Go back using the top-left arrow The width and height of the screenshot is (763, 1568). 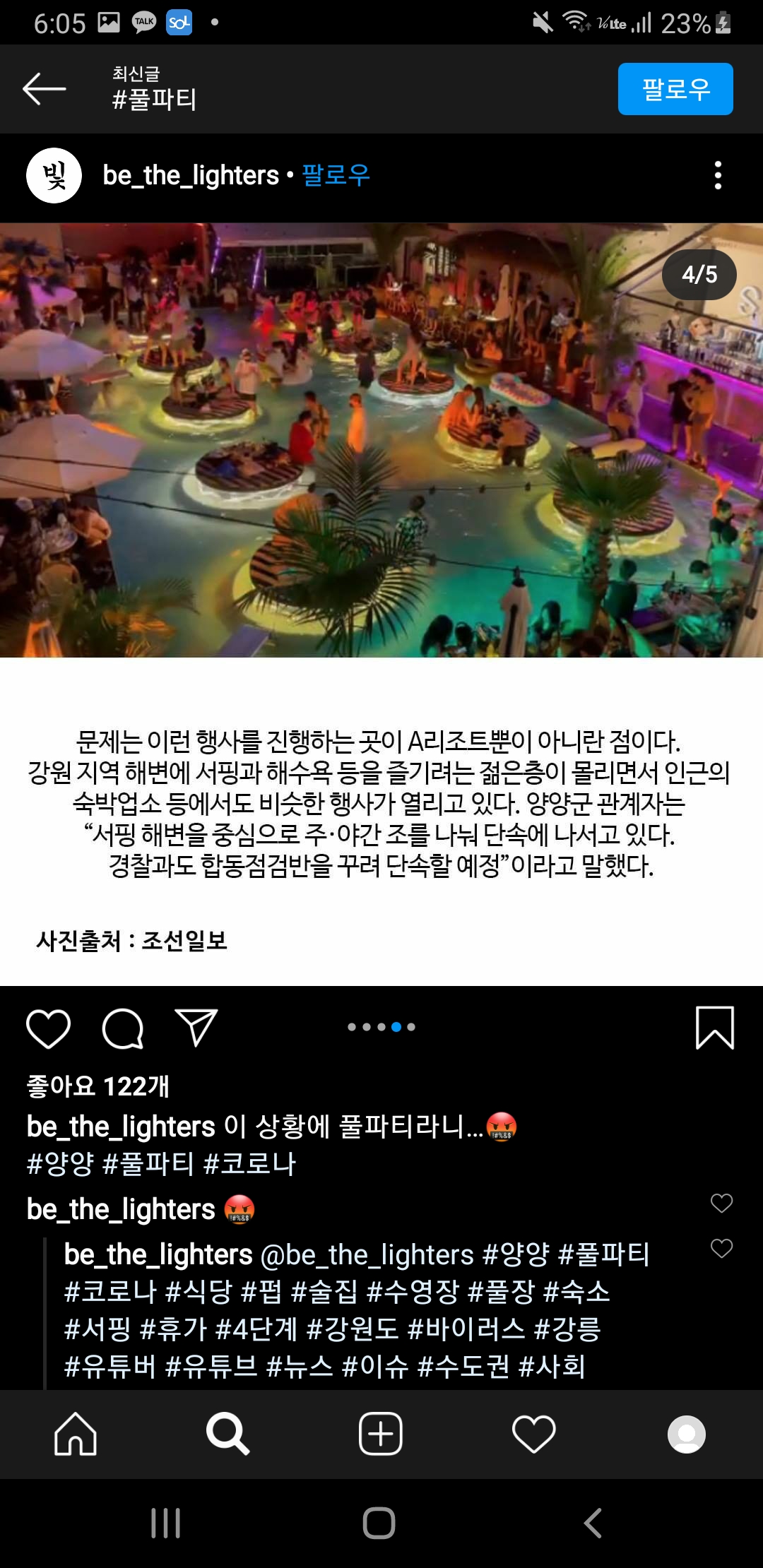pyautogui.click(x=44, y=89)
